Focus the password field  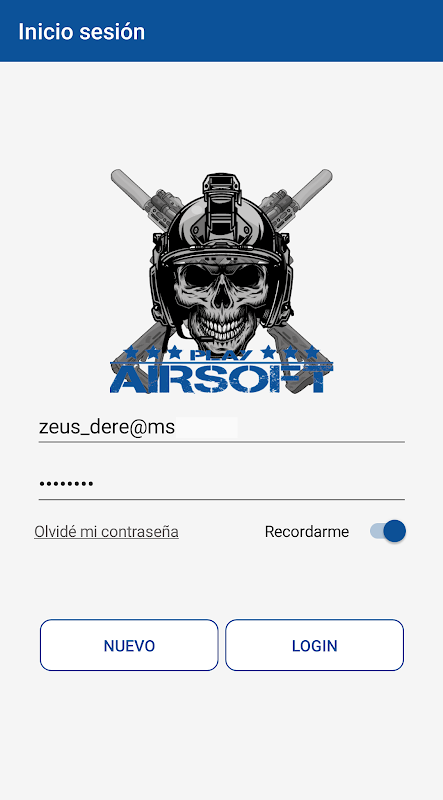[222, 484]
